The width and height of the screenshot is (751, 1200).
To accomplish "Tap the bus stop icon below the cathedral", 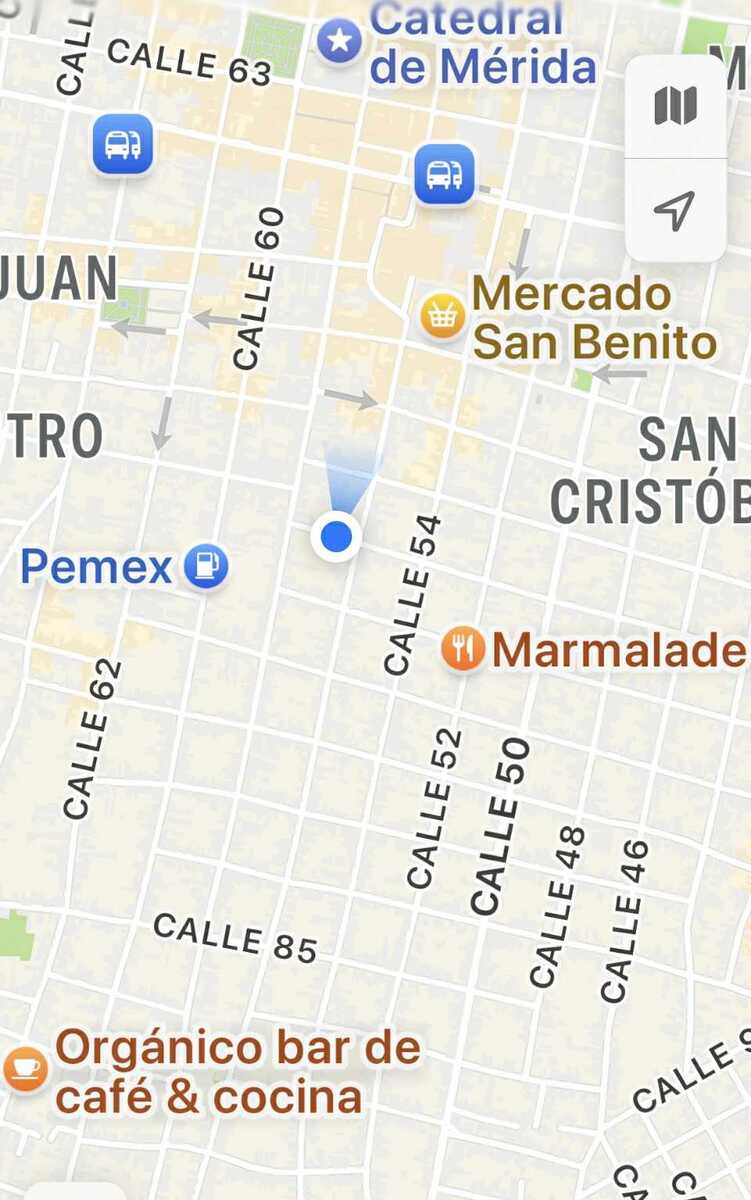I will tap(444, 174).
